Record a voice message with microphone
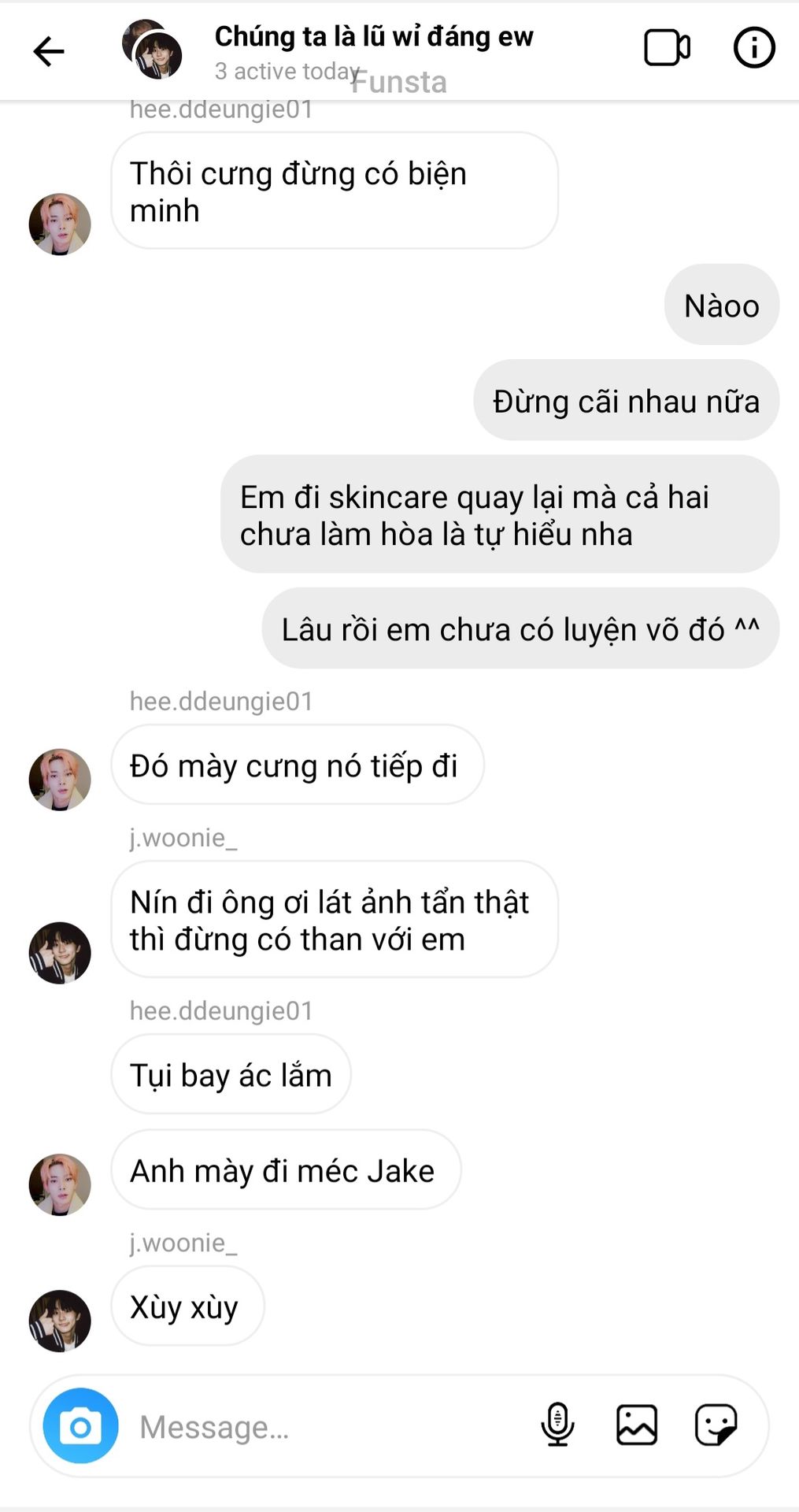Screen dimensions: 799x1512 pyautogui.click(x=557, y=1425)
